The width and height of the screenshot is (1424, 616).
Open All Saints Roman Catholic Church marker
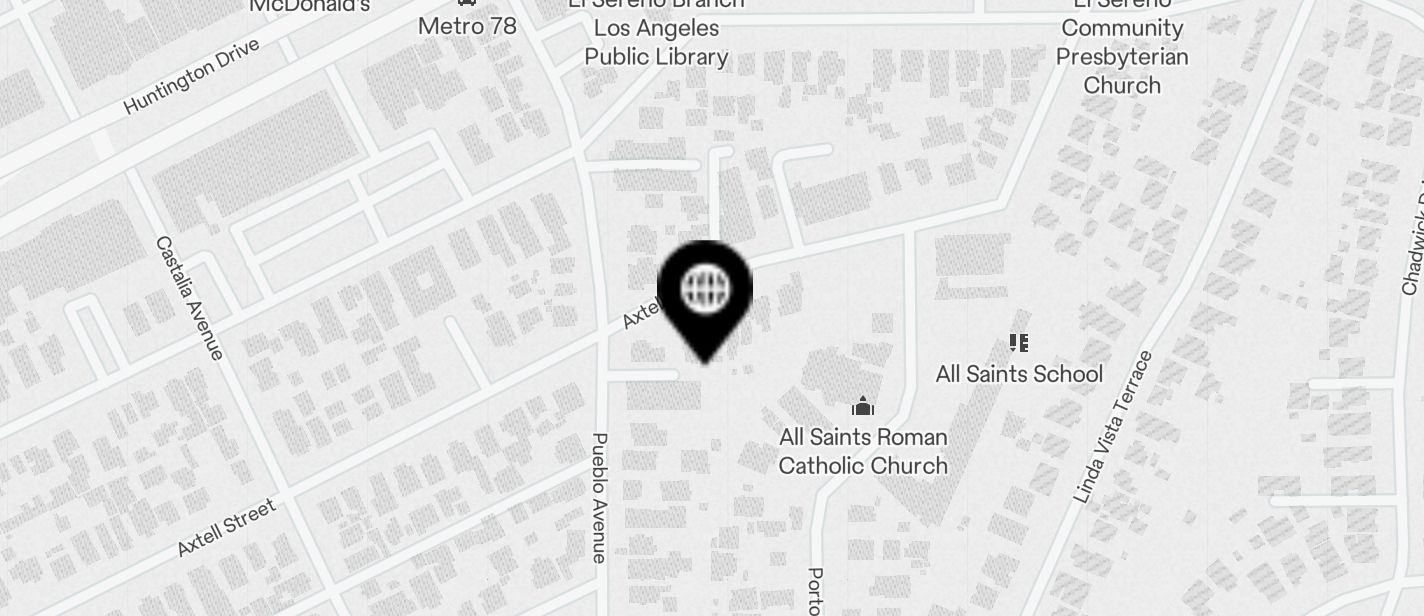[x=863, y=406]
